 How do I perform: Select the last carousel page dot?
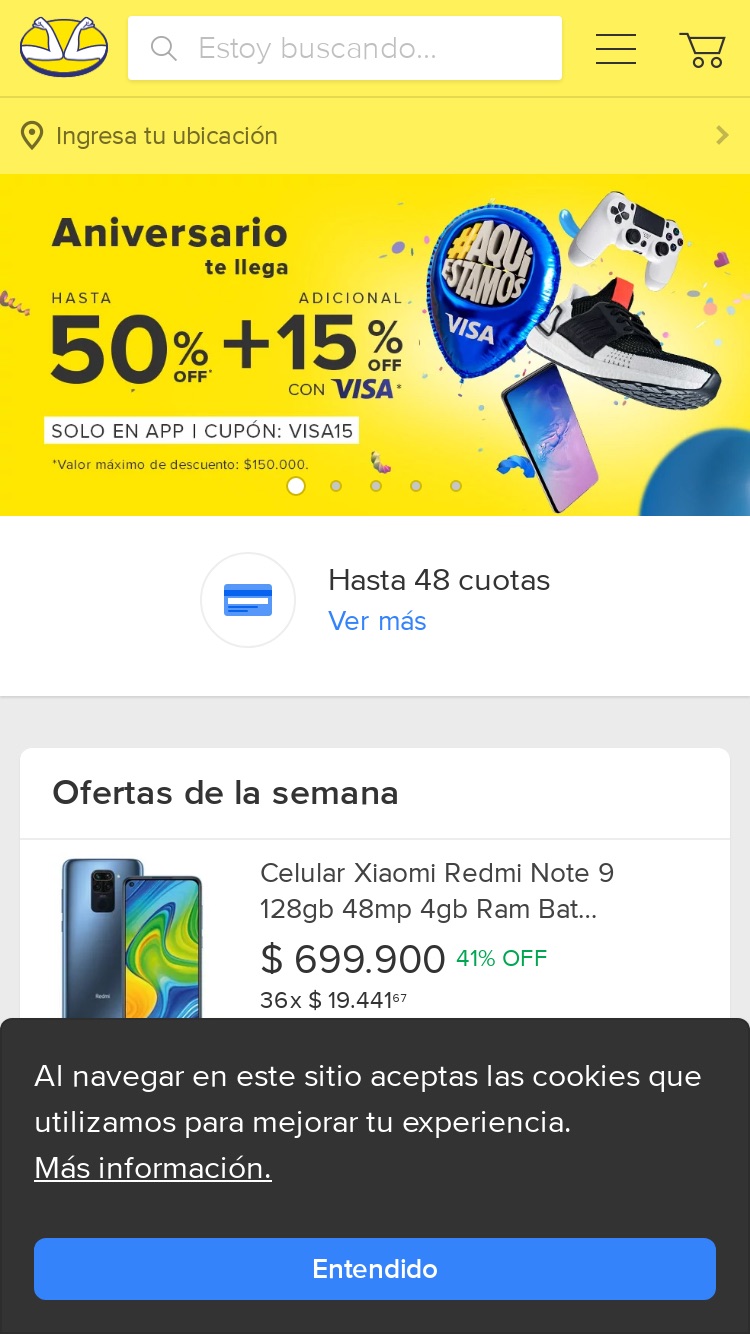pyautogui.click(x=456, y=486)
